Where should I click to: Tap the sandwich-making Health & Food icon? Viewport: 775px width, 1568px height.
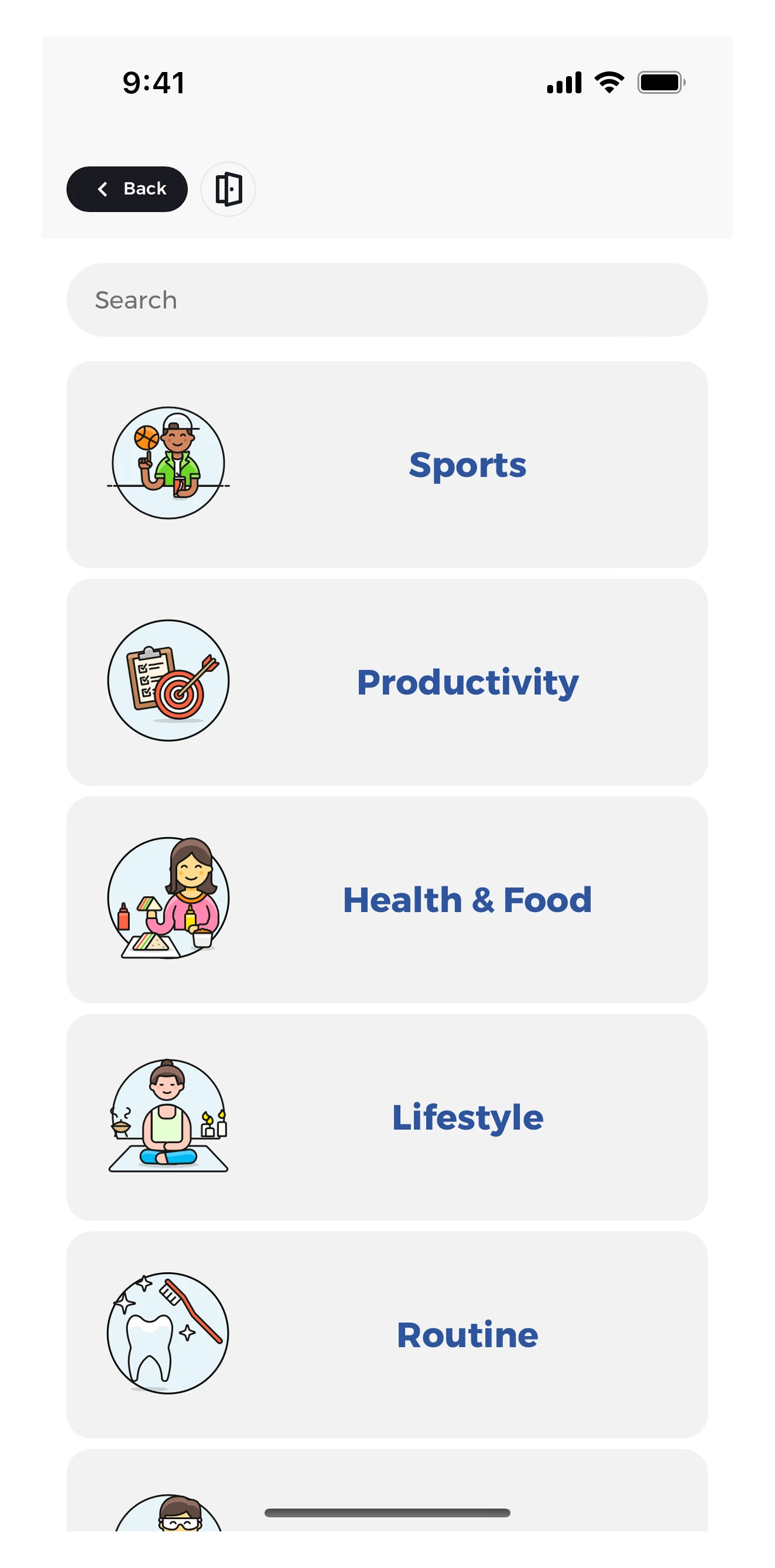169,899
